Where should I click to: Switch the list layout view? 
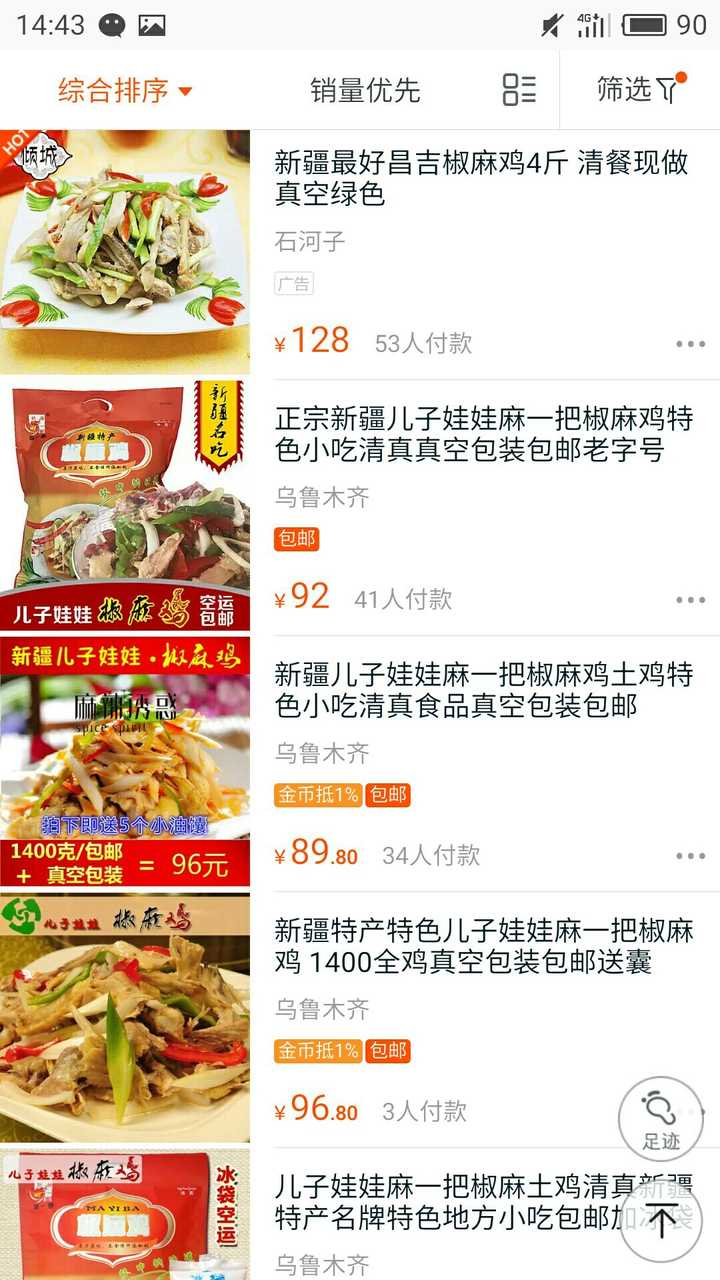(x=519, y=90)
